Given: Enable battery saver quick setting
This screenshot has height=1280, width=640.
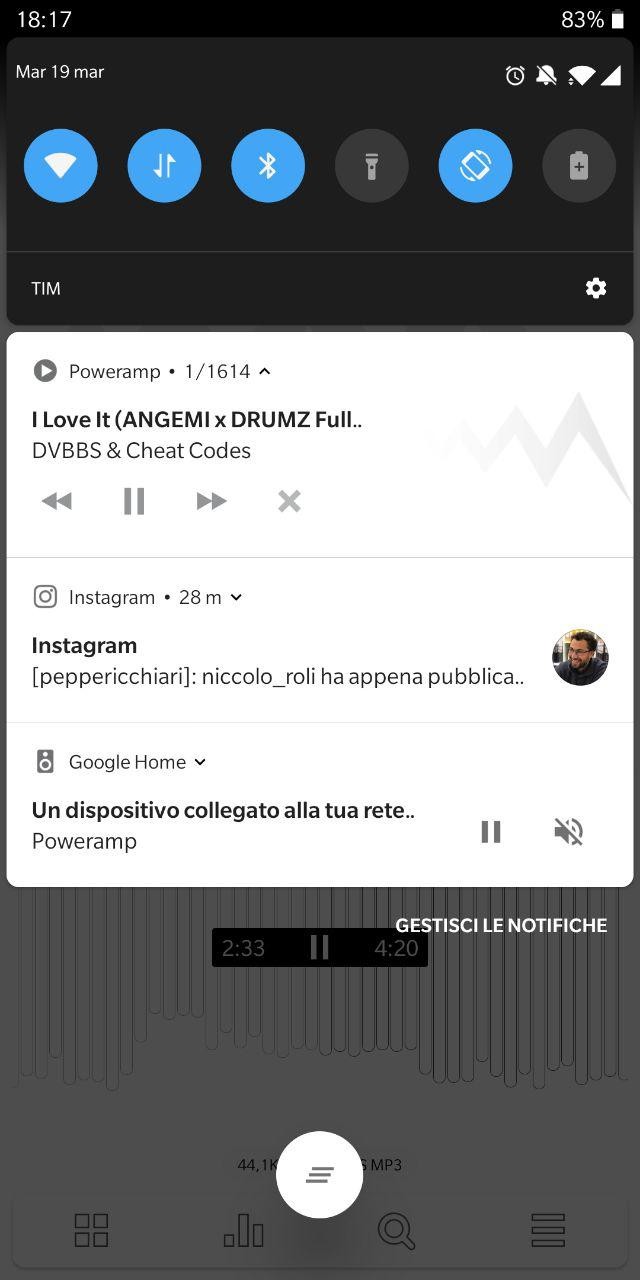Looking at the screenshot, I should click(579, 166).
